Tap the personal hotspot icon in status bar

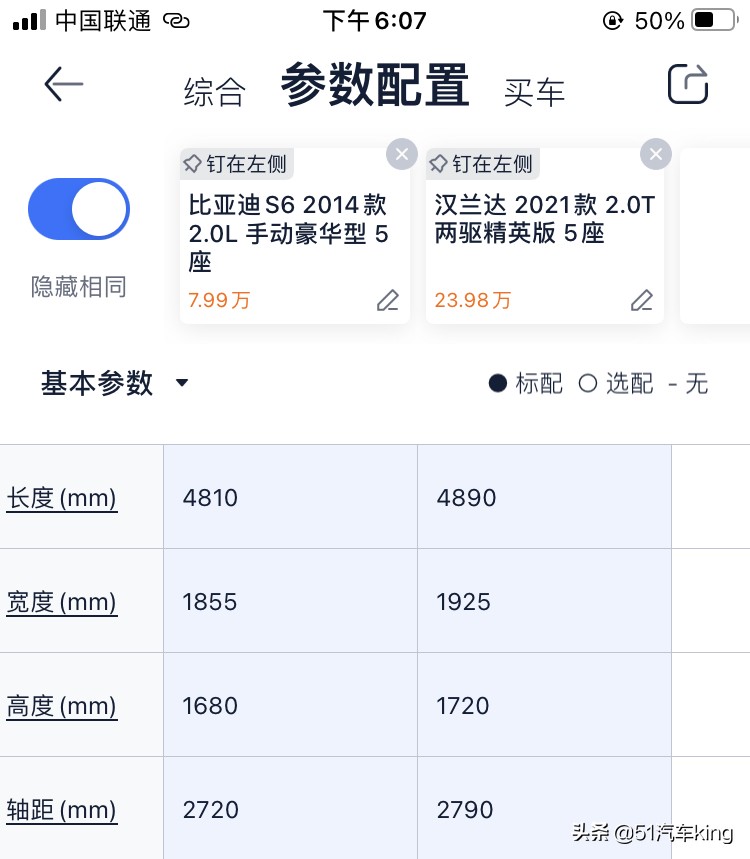177,18
